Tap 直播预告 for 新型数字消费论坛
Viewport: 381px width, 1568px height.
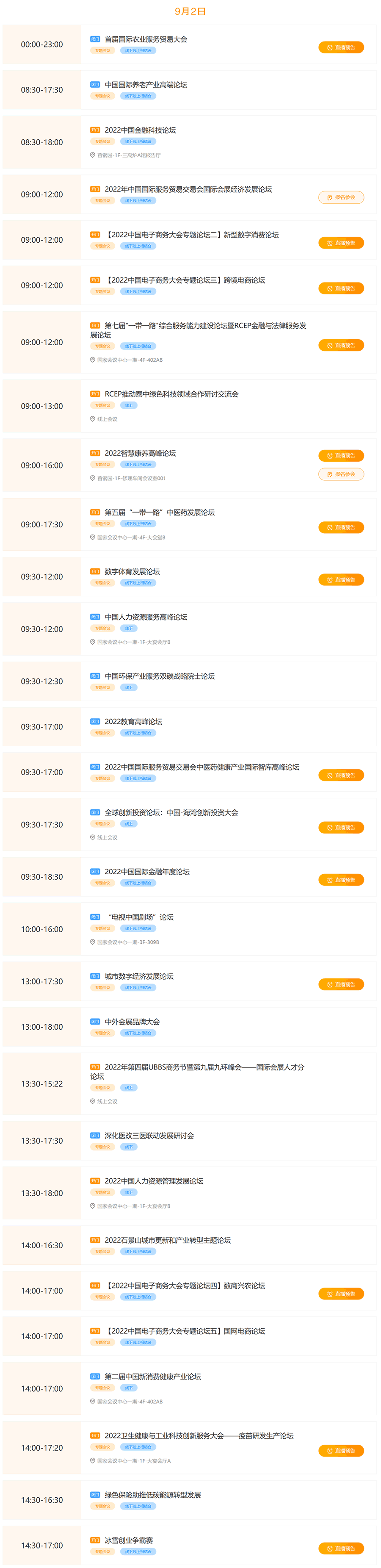pyautogui.click(x=341, y=243)
